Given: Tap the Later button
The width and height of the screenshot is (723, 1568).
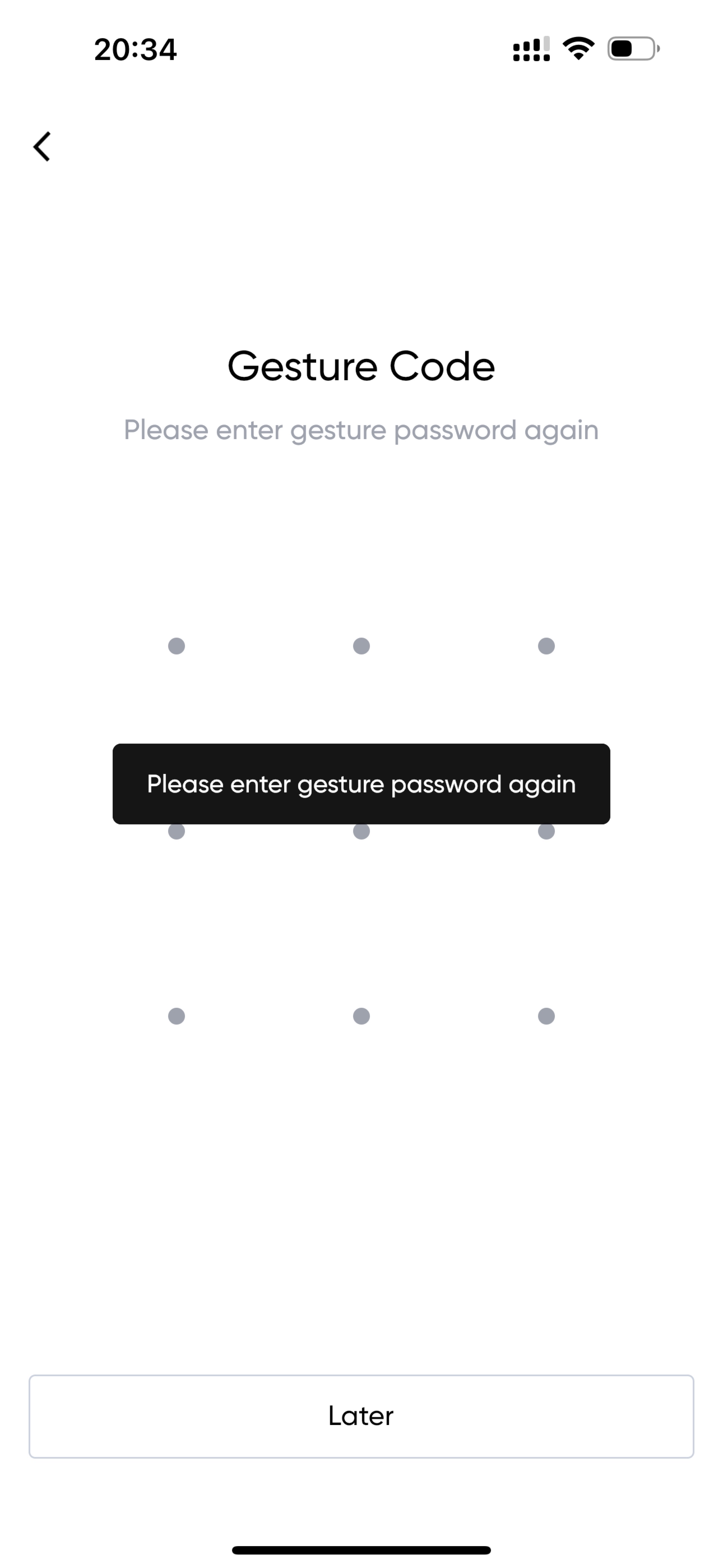Looking at the screenshot, I should pos(361,1417).
